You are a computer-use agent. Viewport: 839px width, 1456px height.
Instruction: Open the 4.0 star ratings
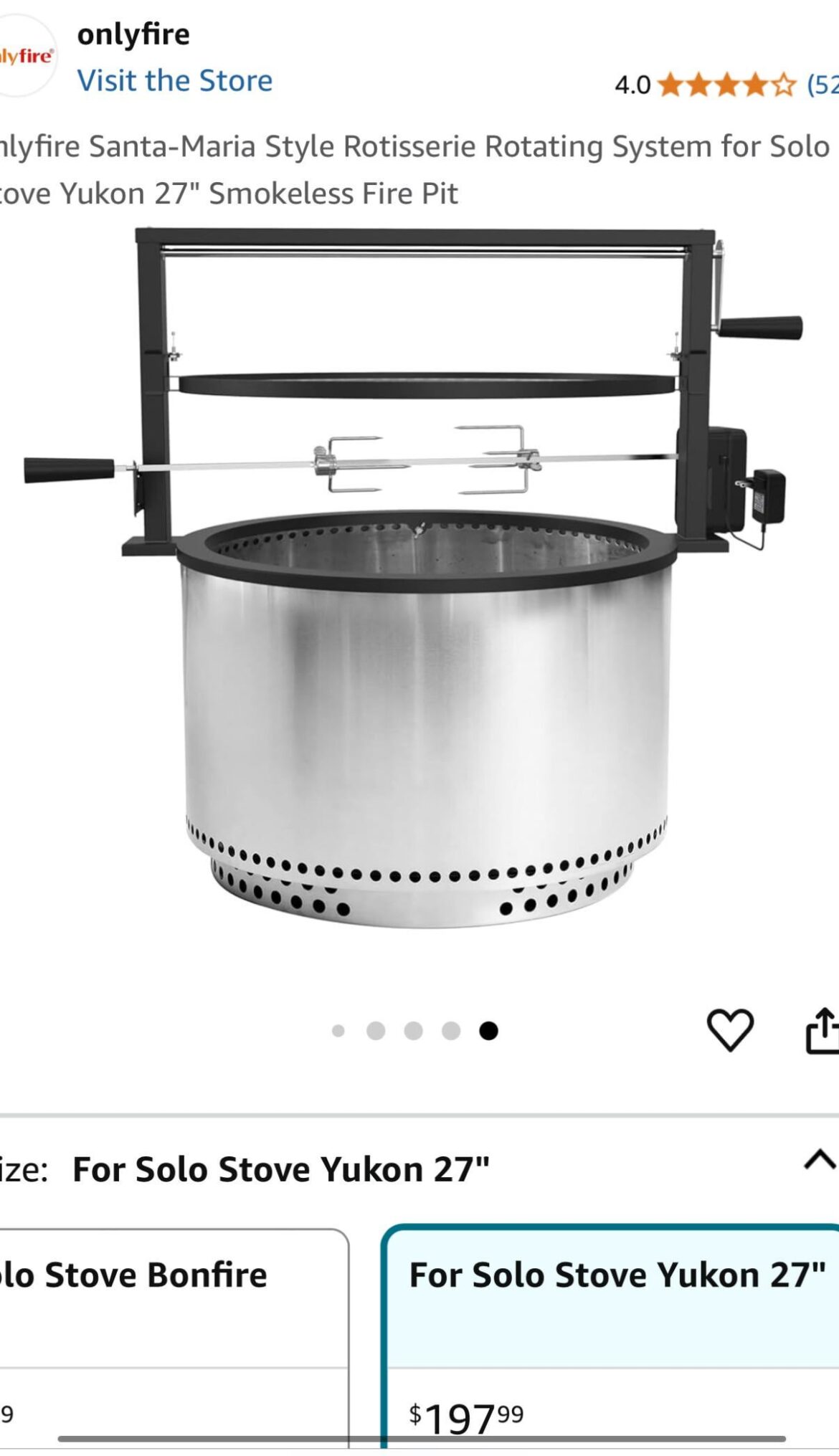pos(725,85)
